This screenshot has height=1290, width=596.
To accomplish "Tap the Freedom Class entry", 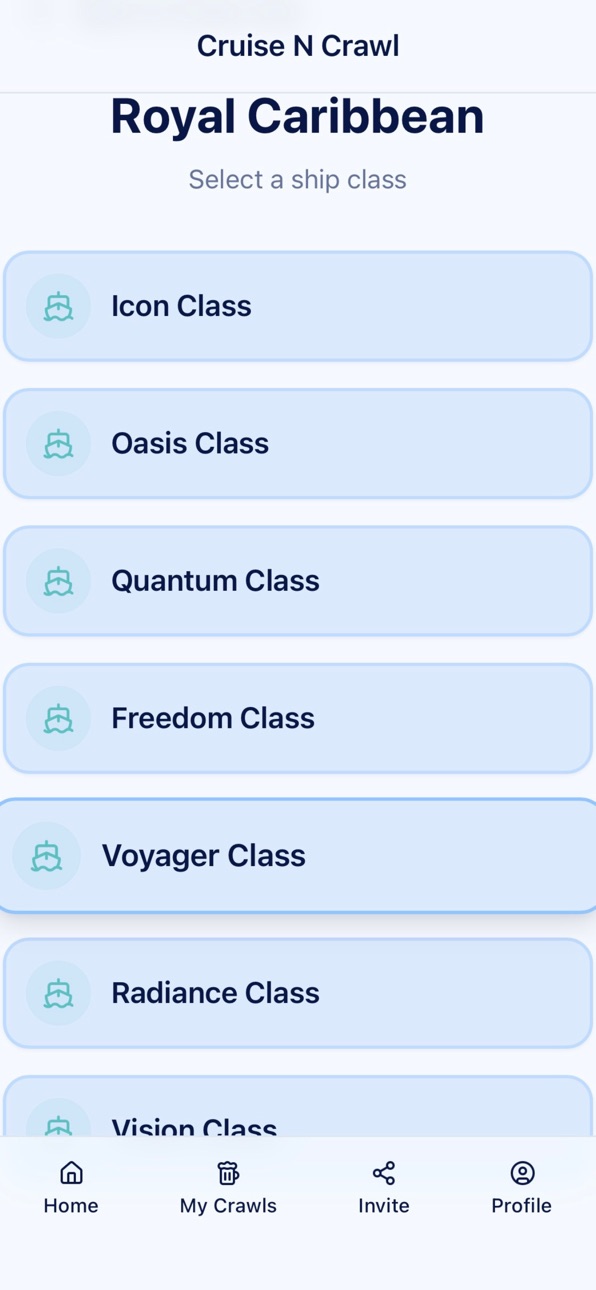I will tap(298, 718).
